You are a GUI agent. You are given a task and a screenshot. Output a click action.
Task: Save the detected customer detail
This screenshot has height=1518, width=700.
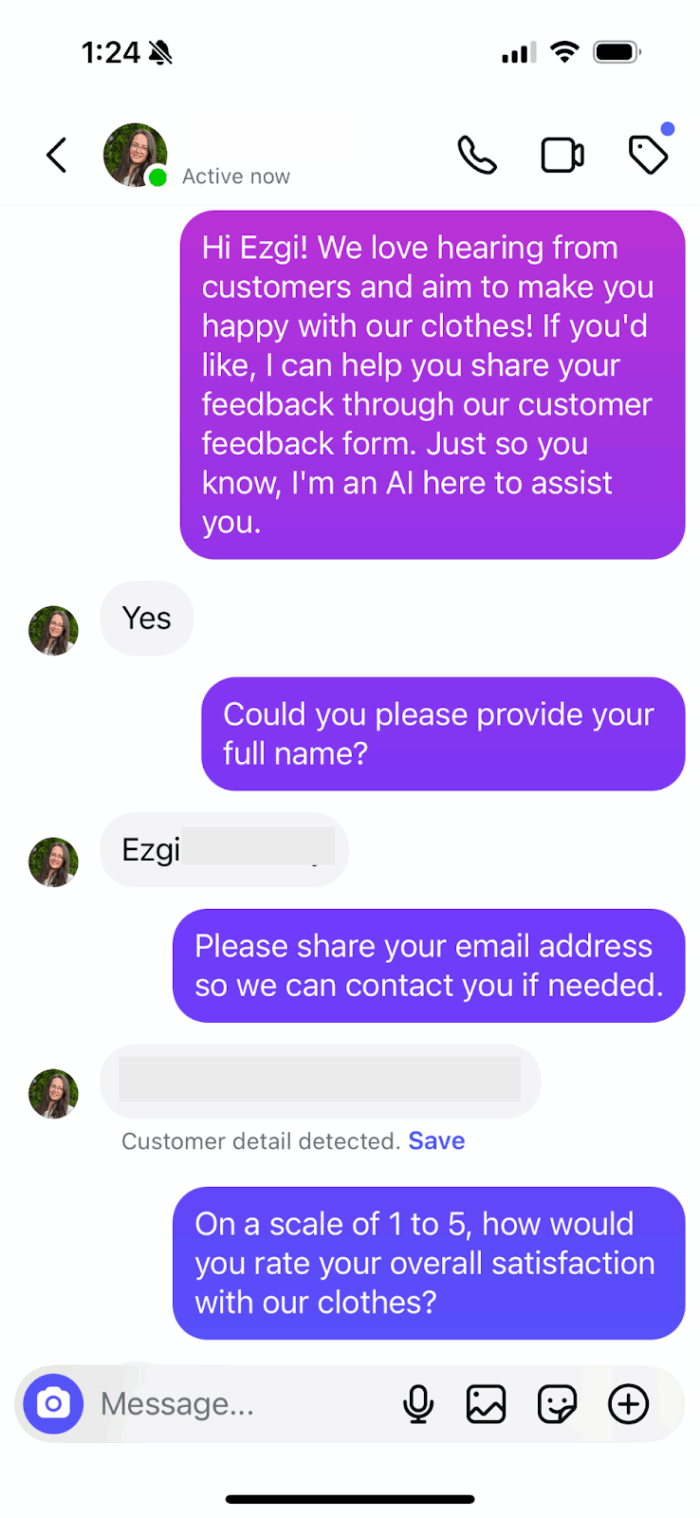[436, 1141]
